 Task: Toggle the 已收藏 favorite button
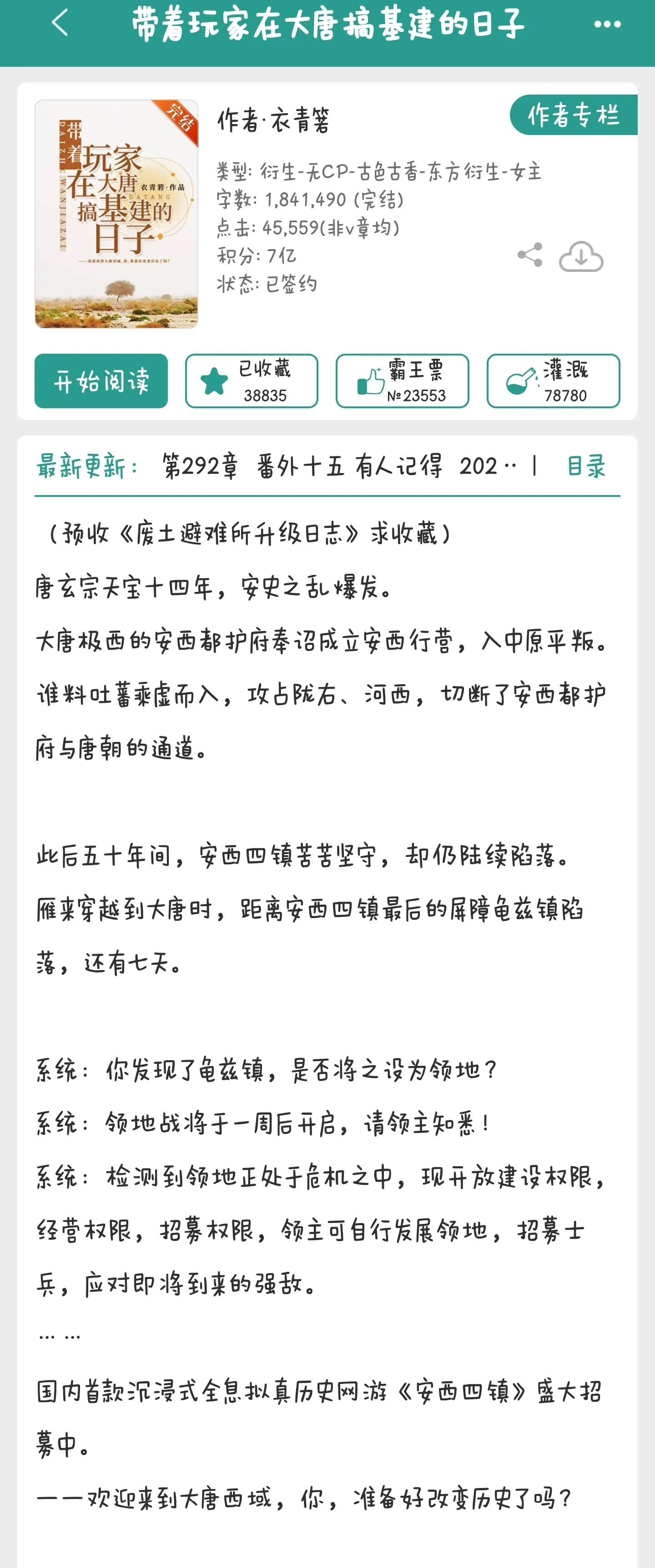[252, 381]
